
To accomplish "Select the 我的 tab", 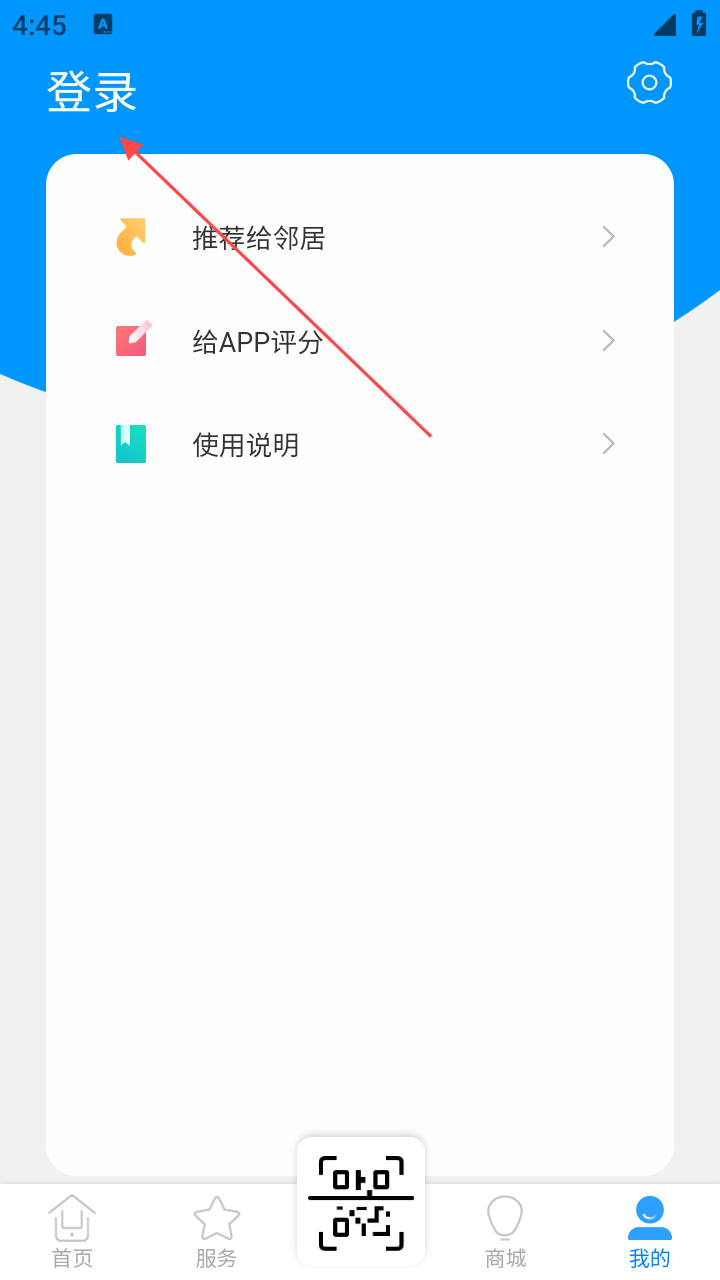I will click(649, 1232).
